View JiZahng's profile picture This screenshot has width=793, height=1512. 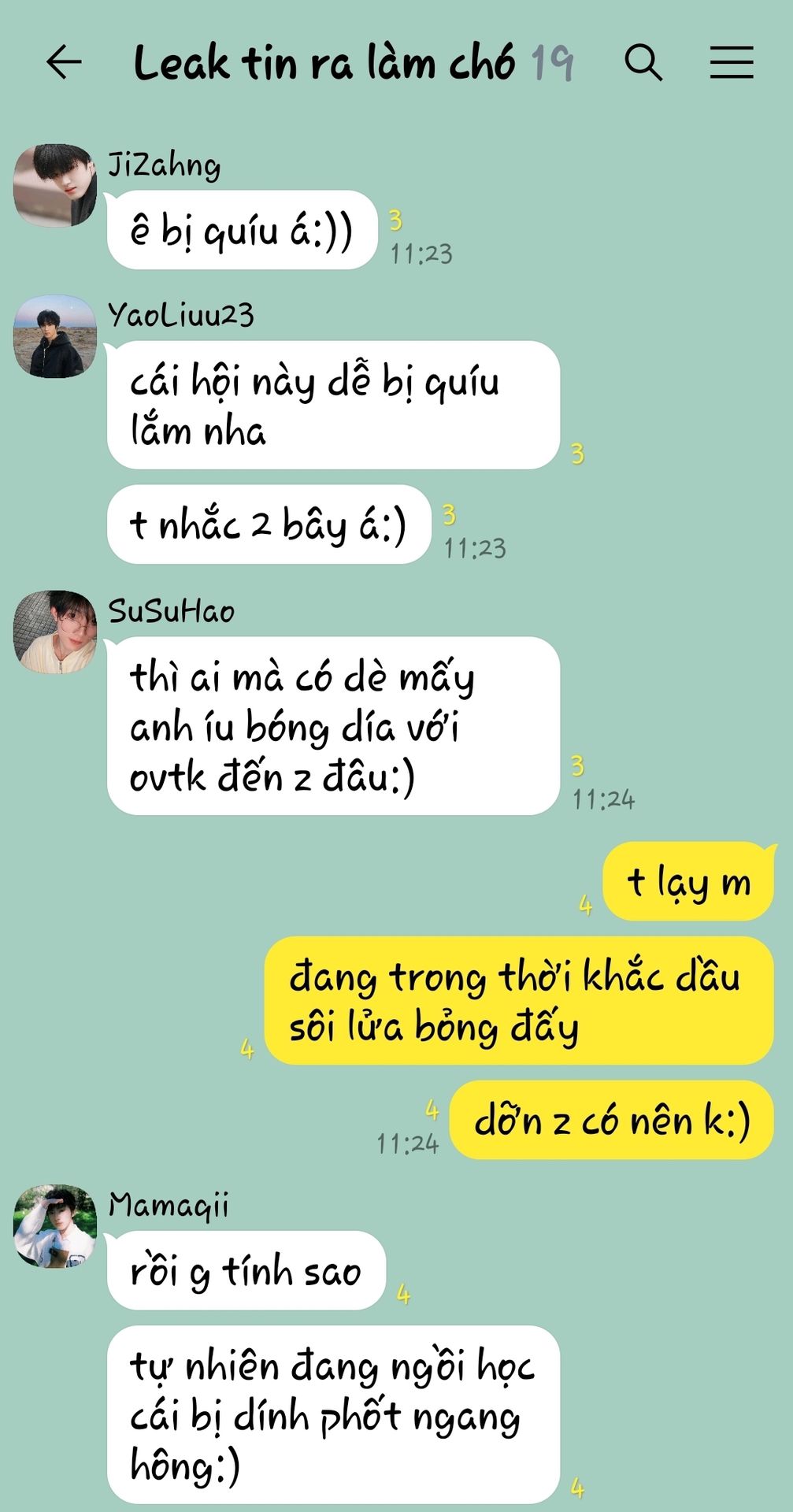coord(55,186)
